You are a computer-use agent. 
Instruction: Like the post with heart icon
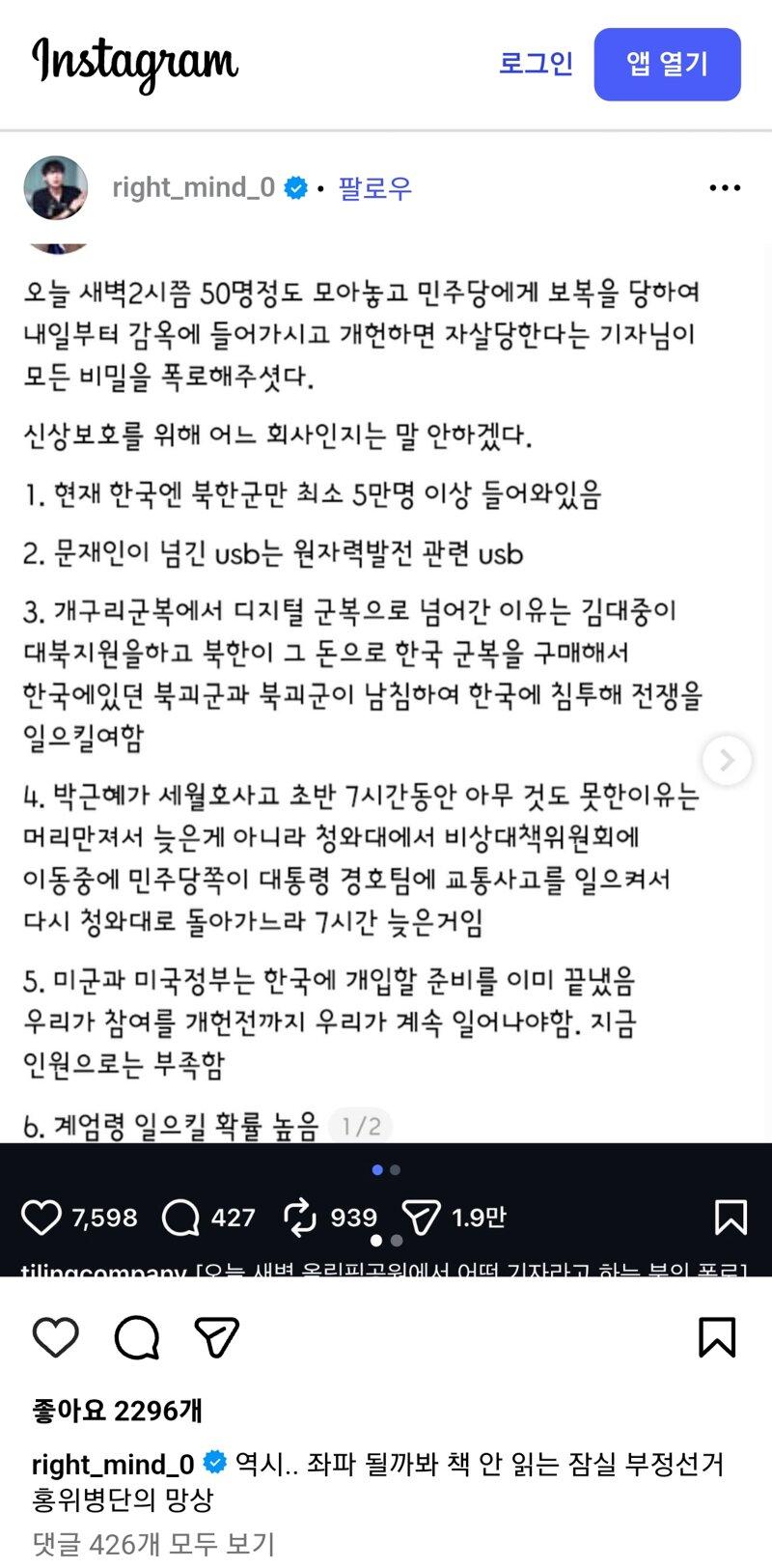56,1338
